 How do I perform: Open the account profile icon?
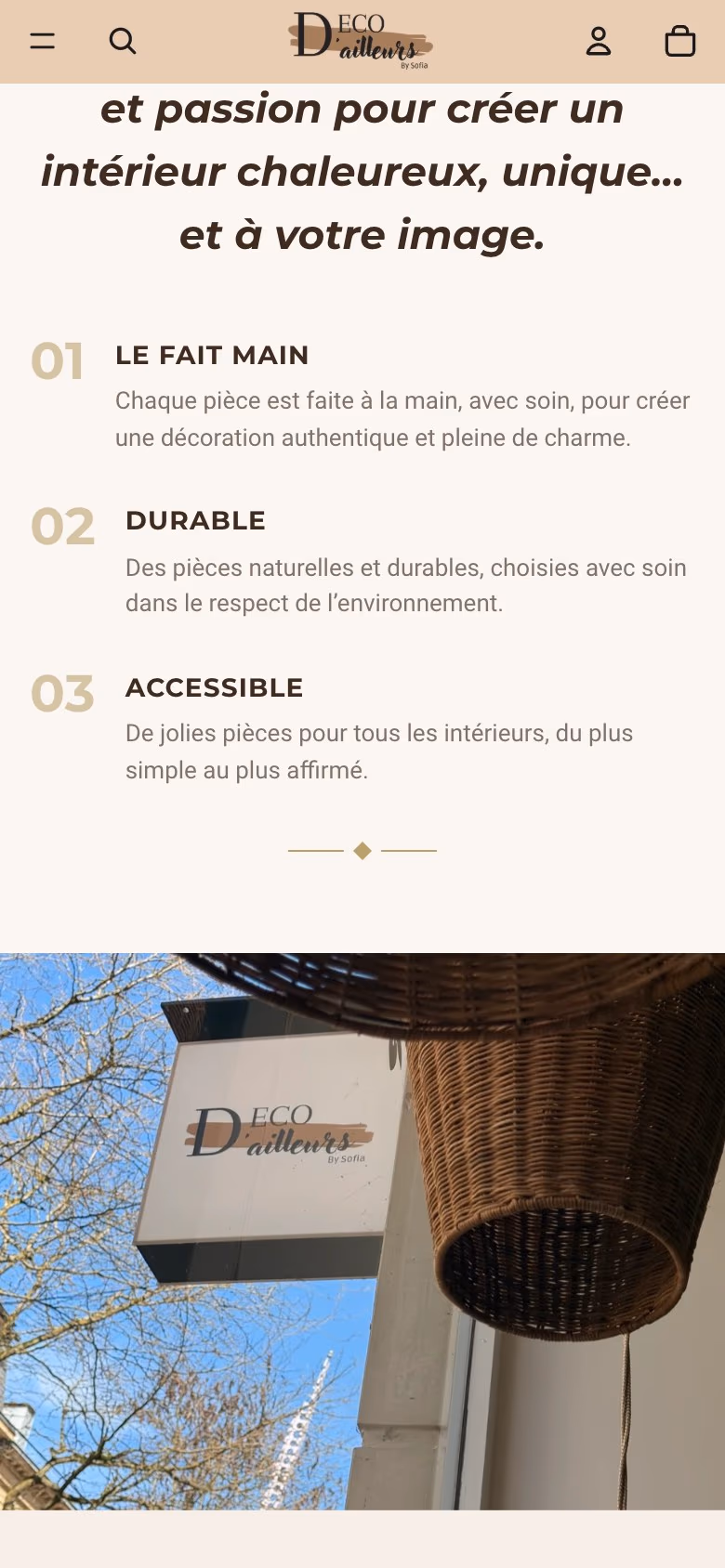599,41
